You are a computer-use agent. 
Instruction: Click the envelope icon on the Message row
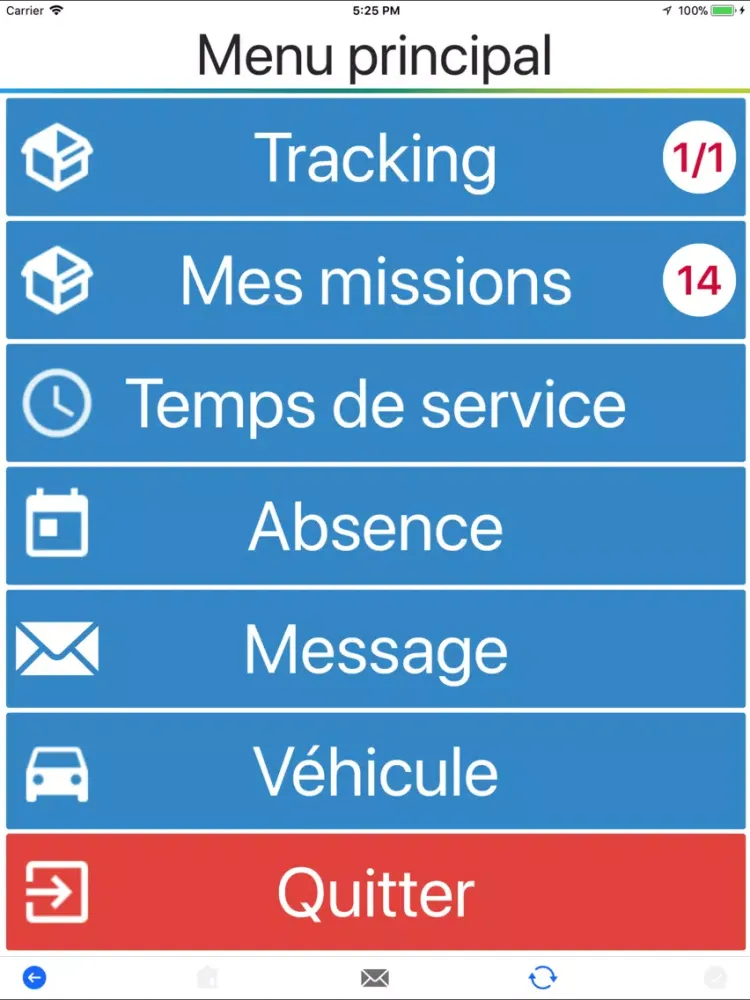point(57,648)
